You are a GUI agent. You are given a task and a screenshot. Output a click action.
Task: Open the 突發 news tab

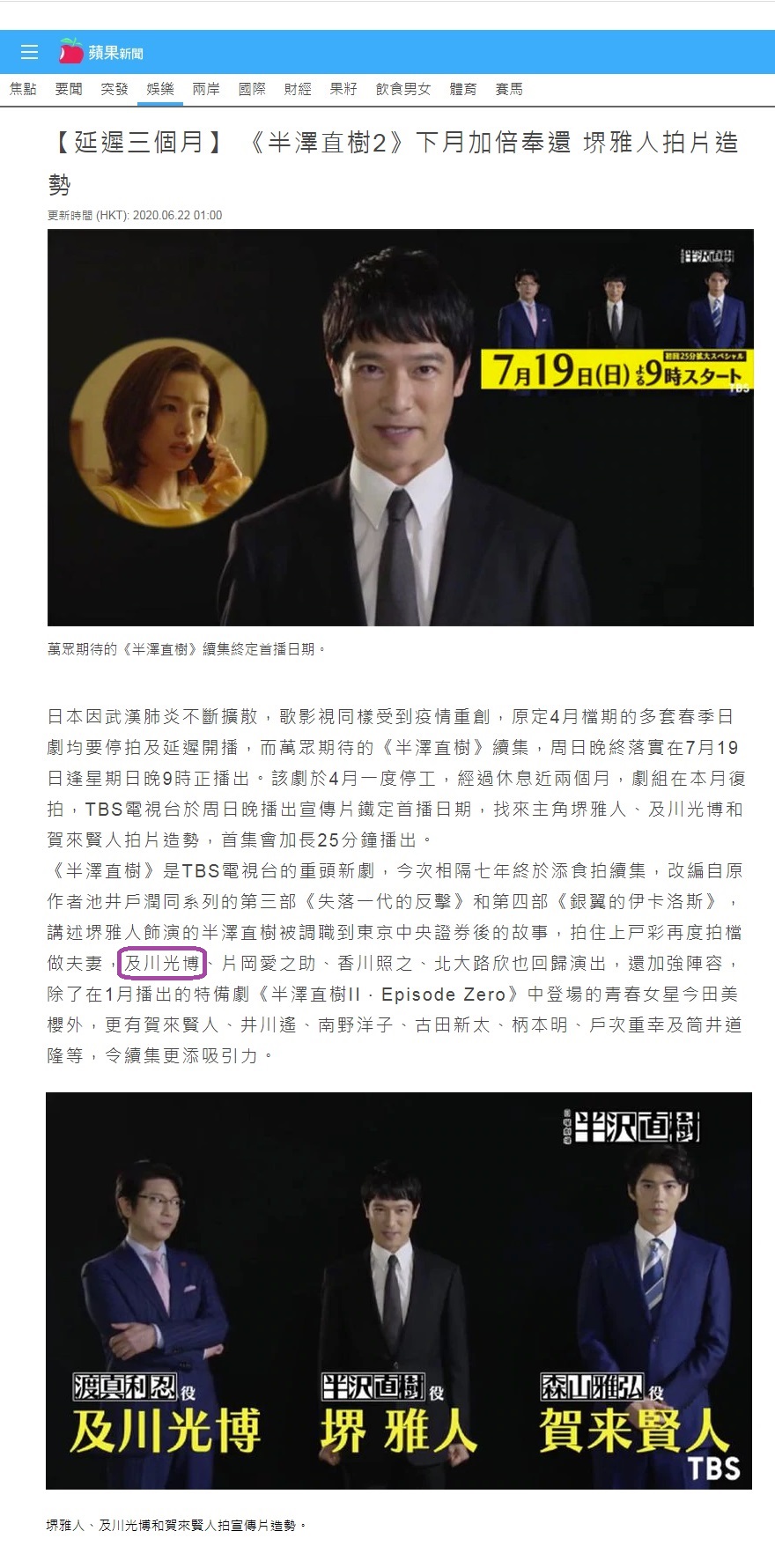pos(114,89)
